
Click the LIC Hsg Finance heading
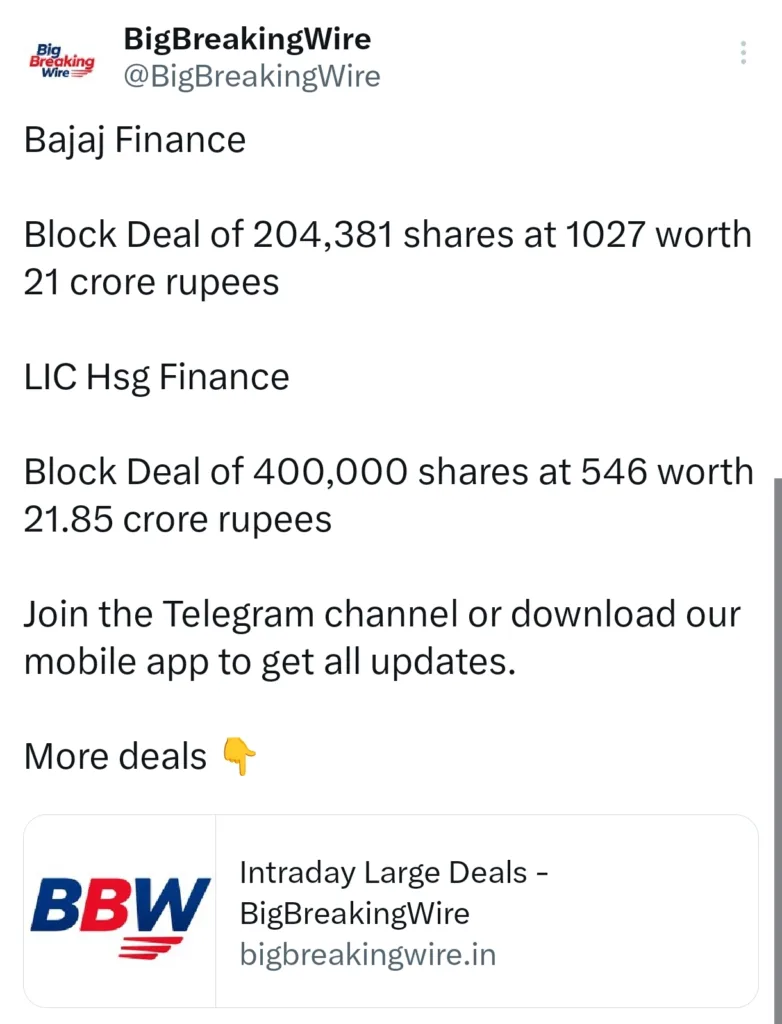pyautogui.click(x=156, y=377)
